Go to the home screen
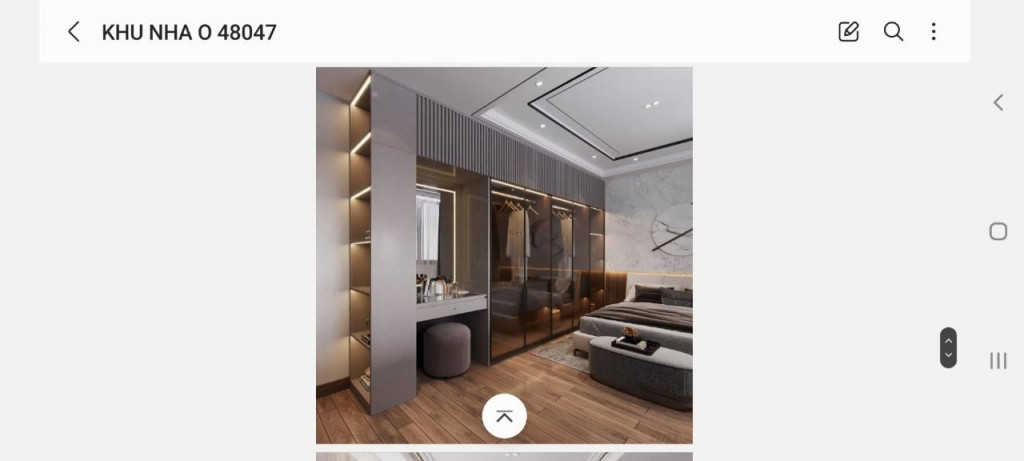 tap(997, 232)
